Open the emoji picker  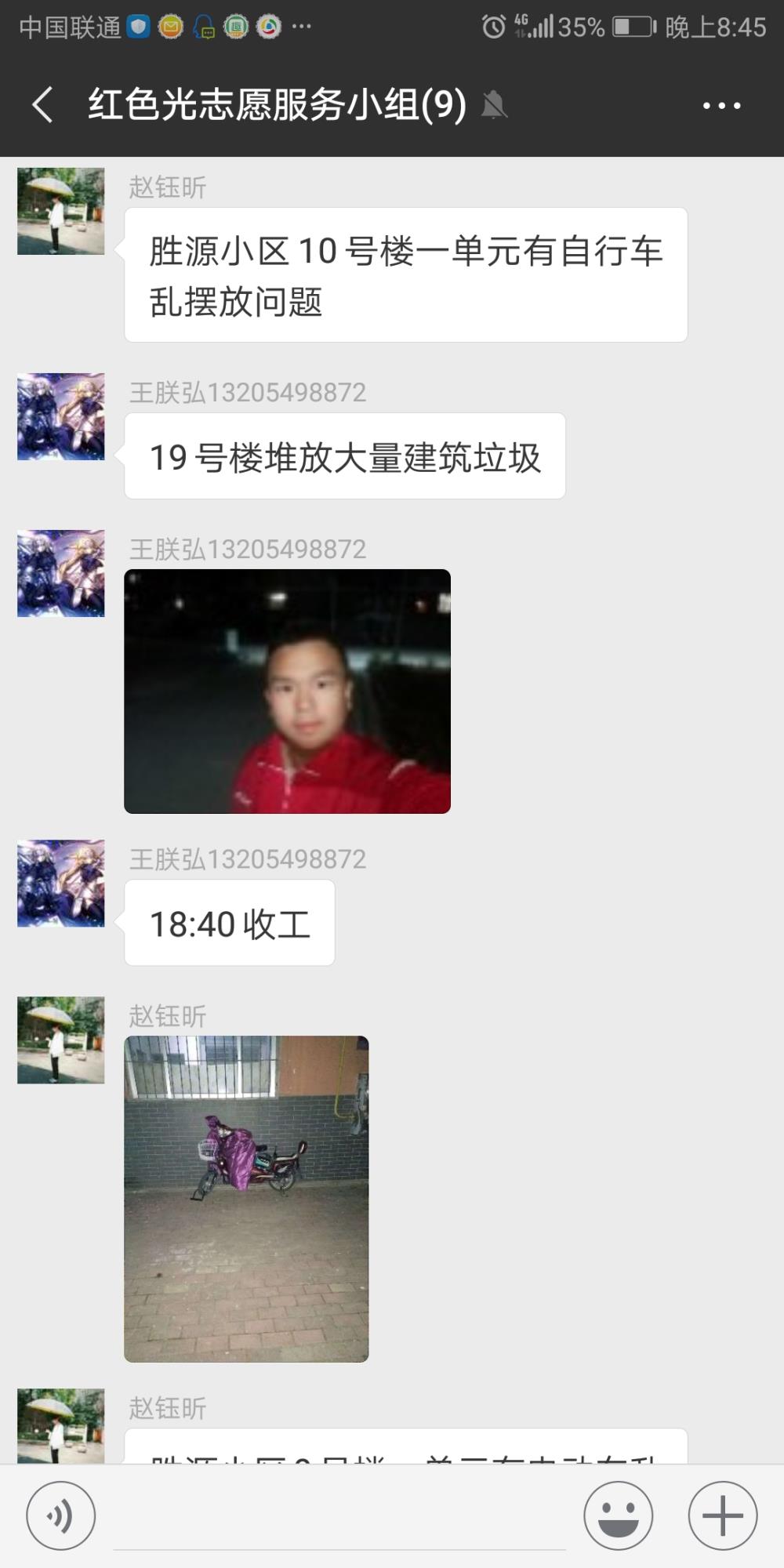pyautogui.click(x=618, y=1516)
